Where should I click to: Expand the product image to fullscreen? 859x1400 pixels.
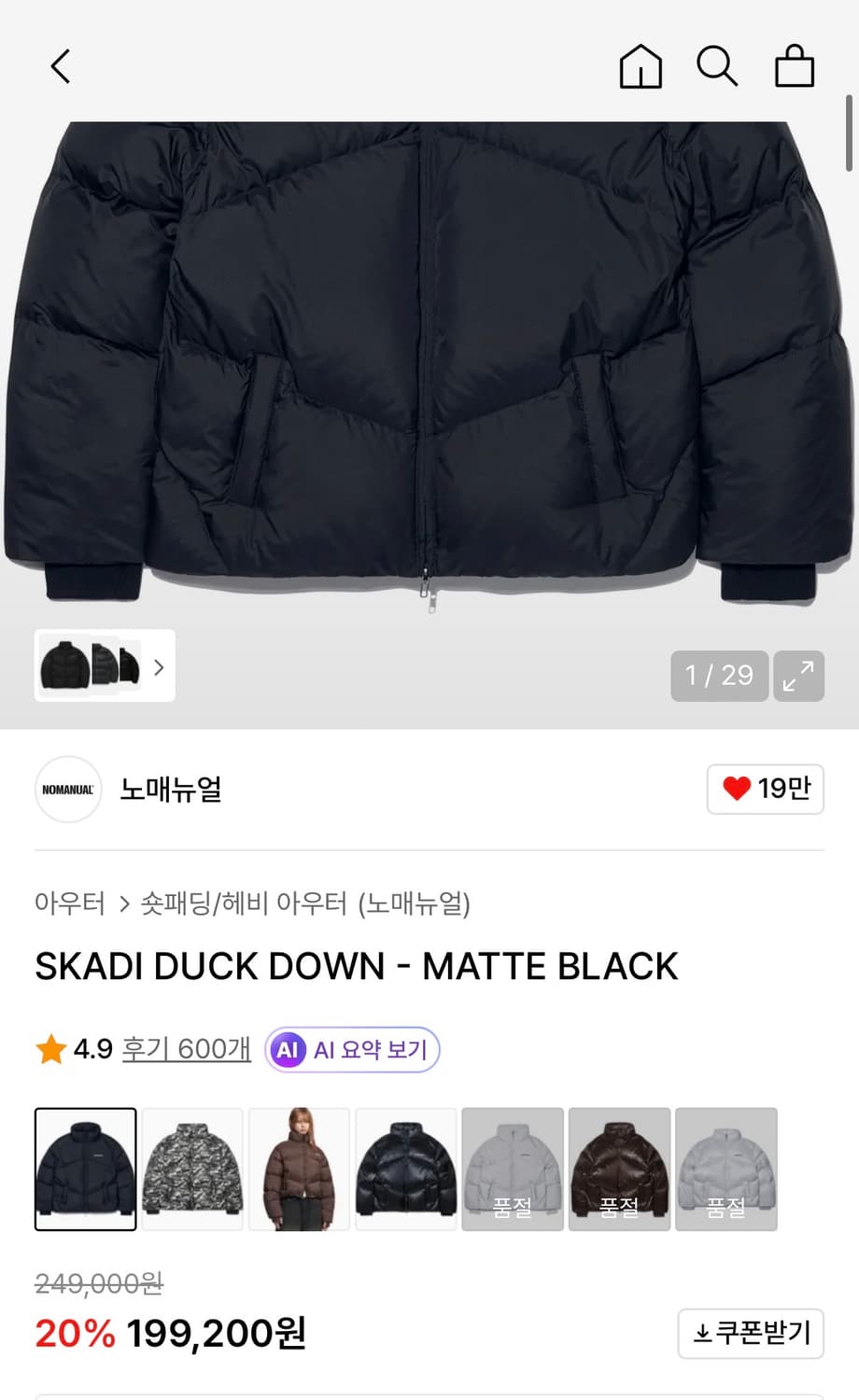[798, 676]
